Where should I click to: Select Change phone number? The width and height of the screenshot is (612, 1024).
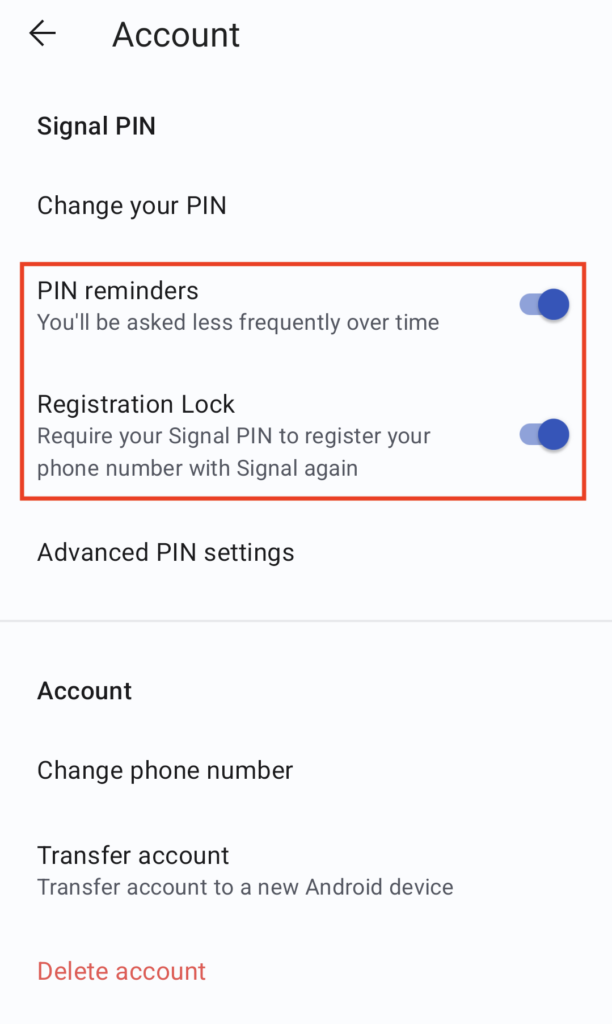(x=165, y=770)
